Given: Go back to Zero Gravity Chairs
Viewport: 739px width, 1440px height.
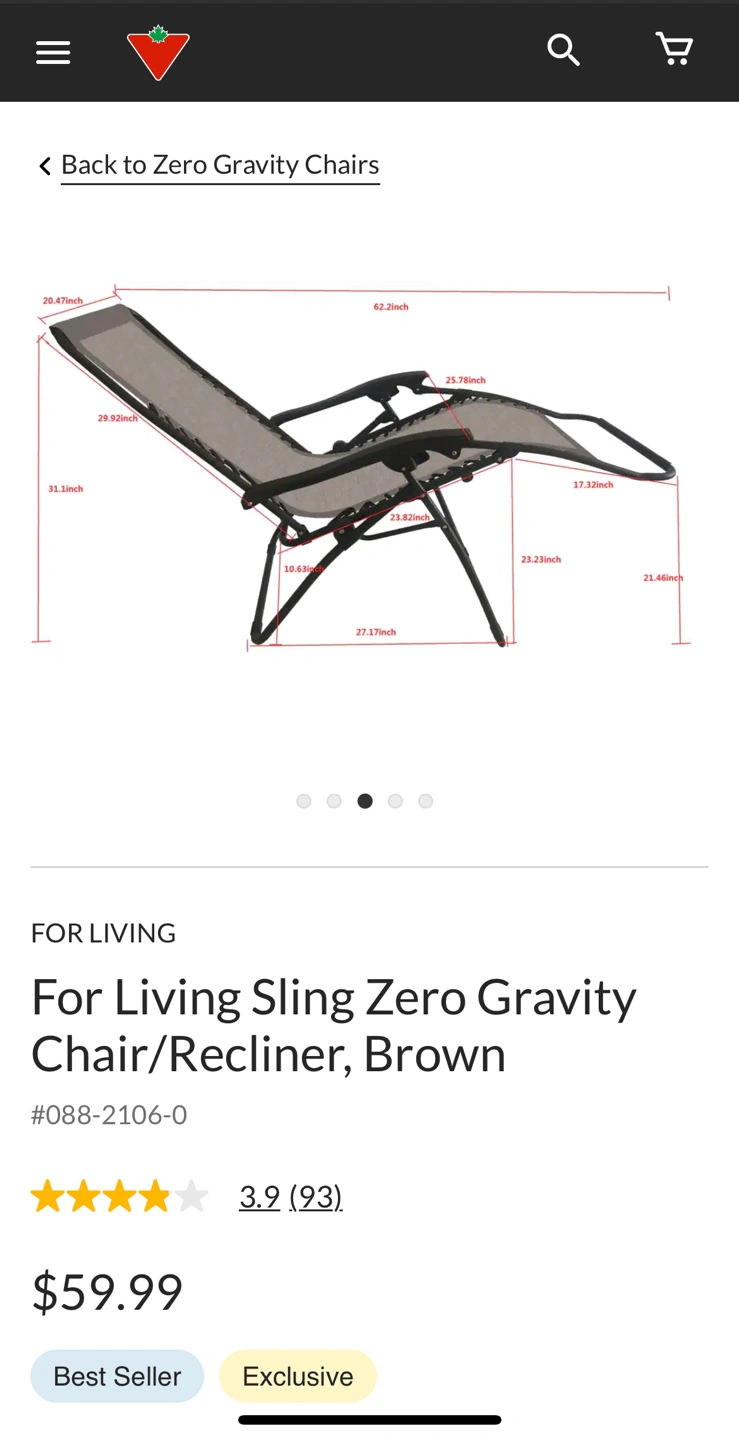Looking at the screenshot, I should [x=219, y=165].
